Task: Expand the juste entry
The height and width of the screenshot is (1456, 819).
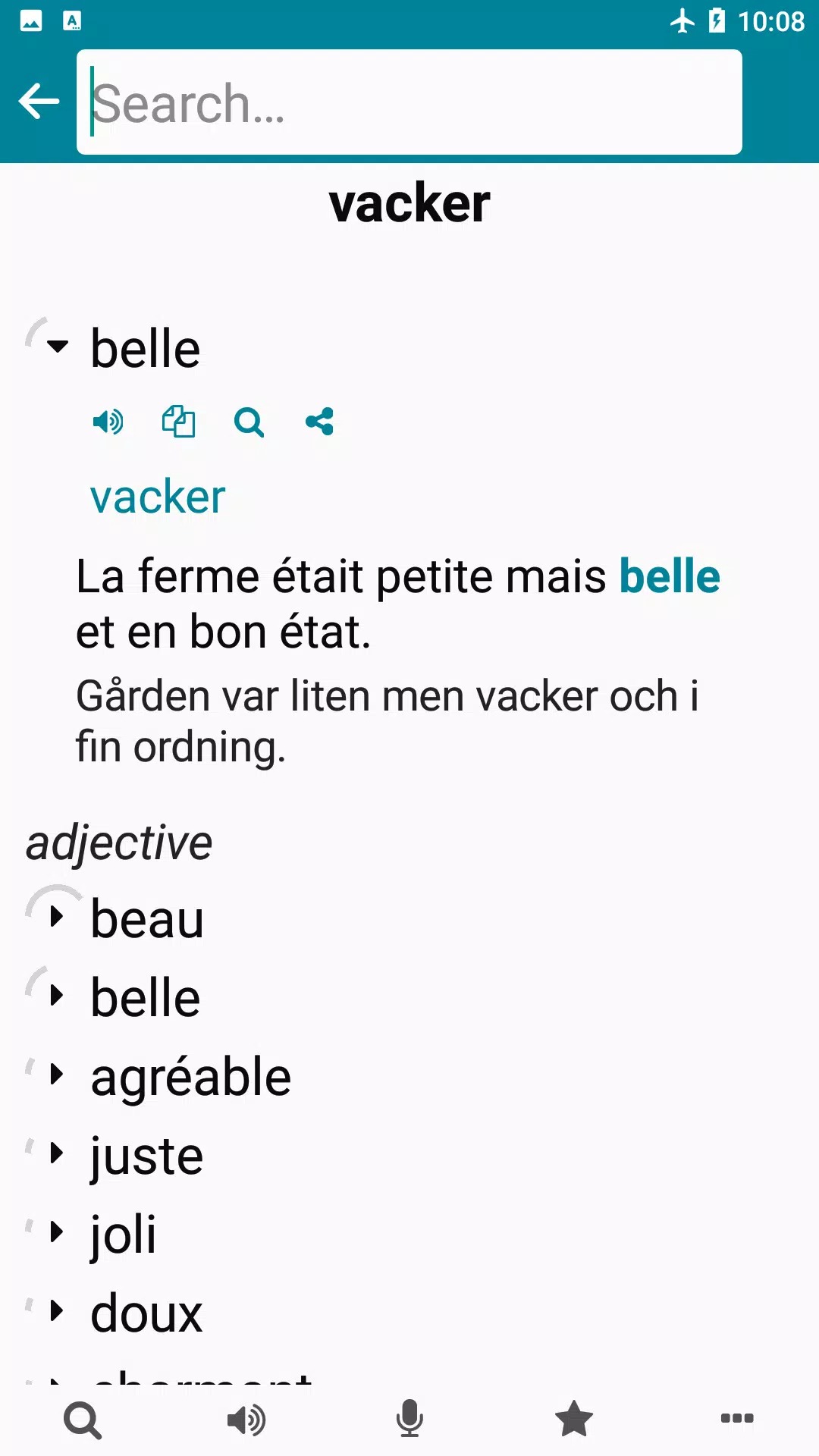Action: tap(57, 1153)
